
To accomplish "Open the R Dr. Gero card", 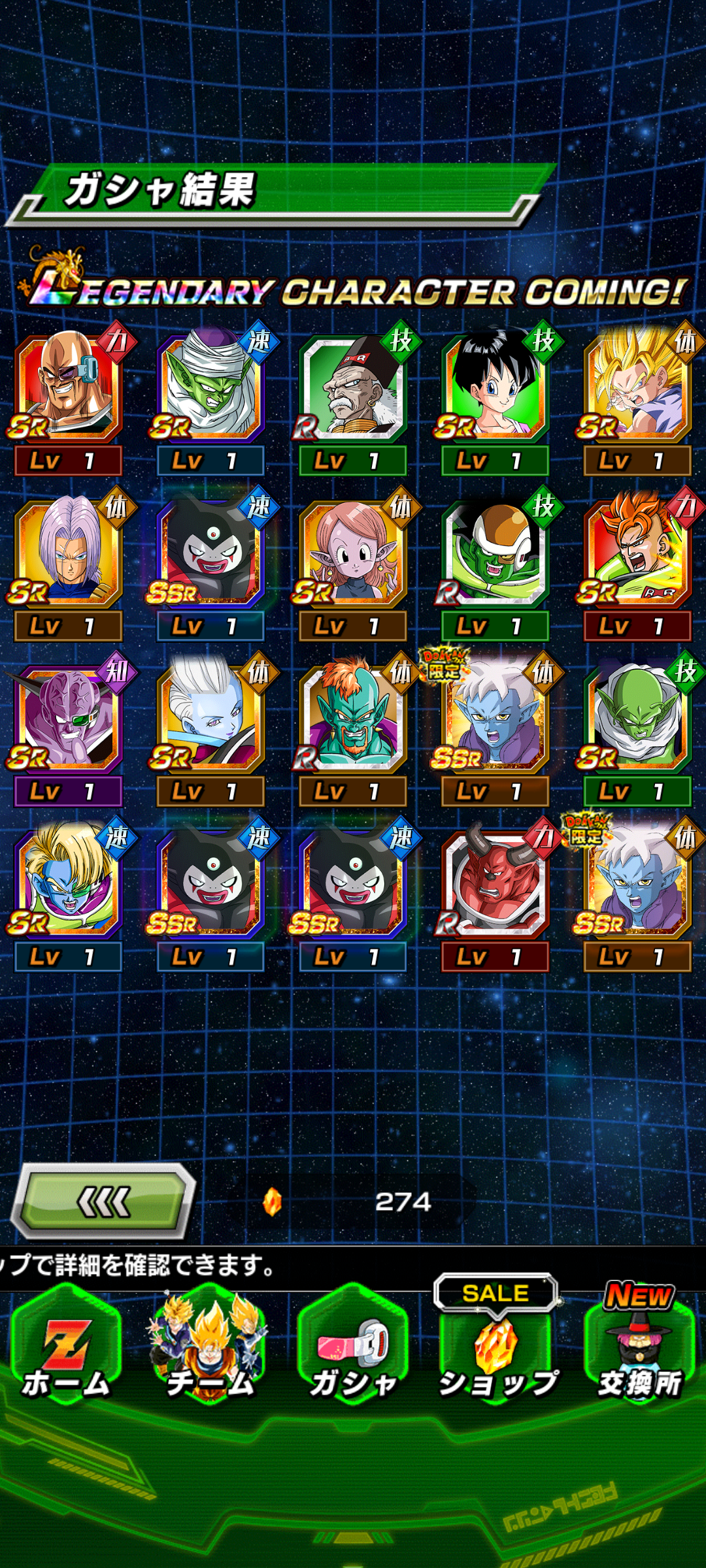I will point(353,387).
